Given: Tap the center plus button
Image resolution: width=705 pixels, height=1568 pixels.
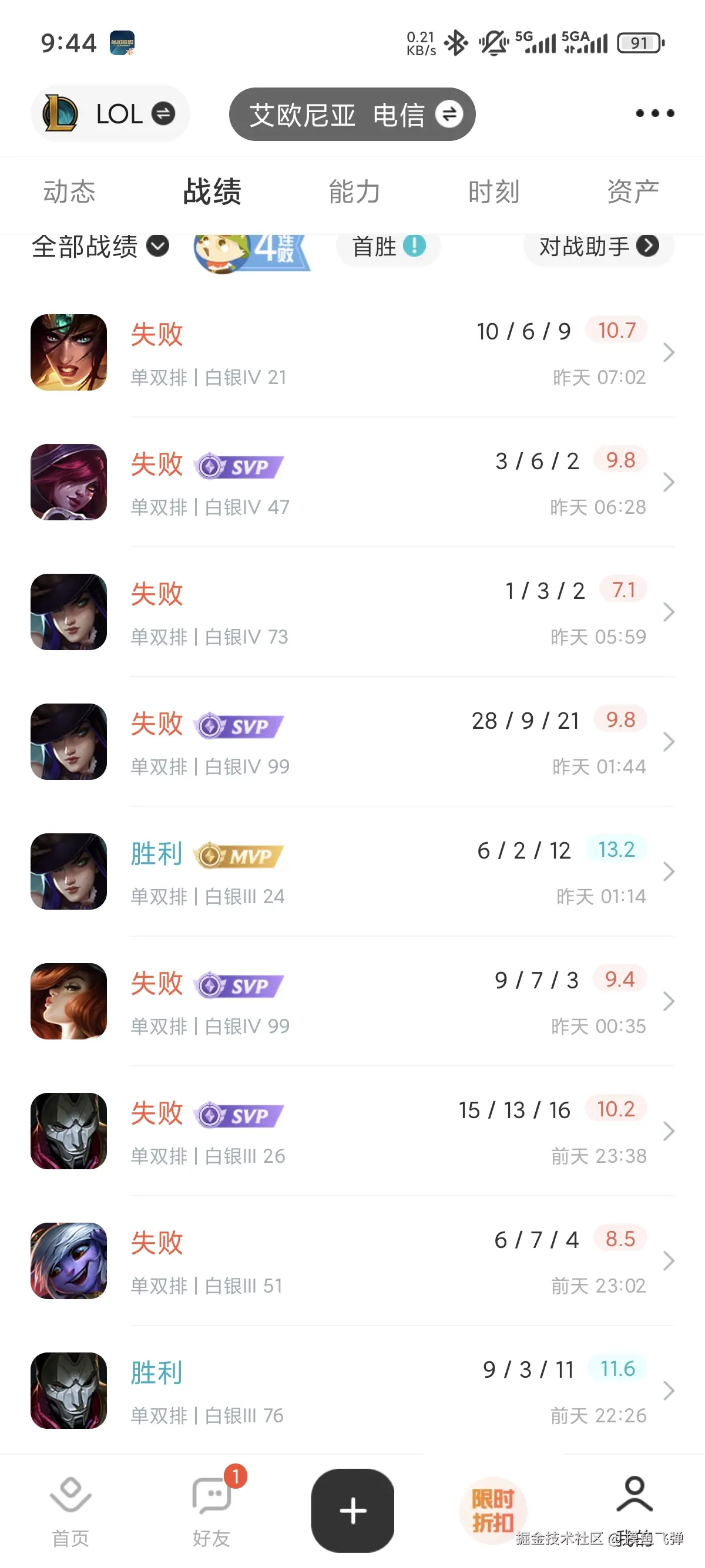Looking at the screenshot, I should (352, 1512).
